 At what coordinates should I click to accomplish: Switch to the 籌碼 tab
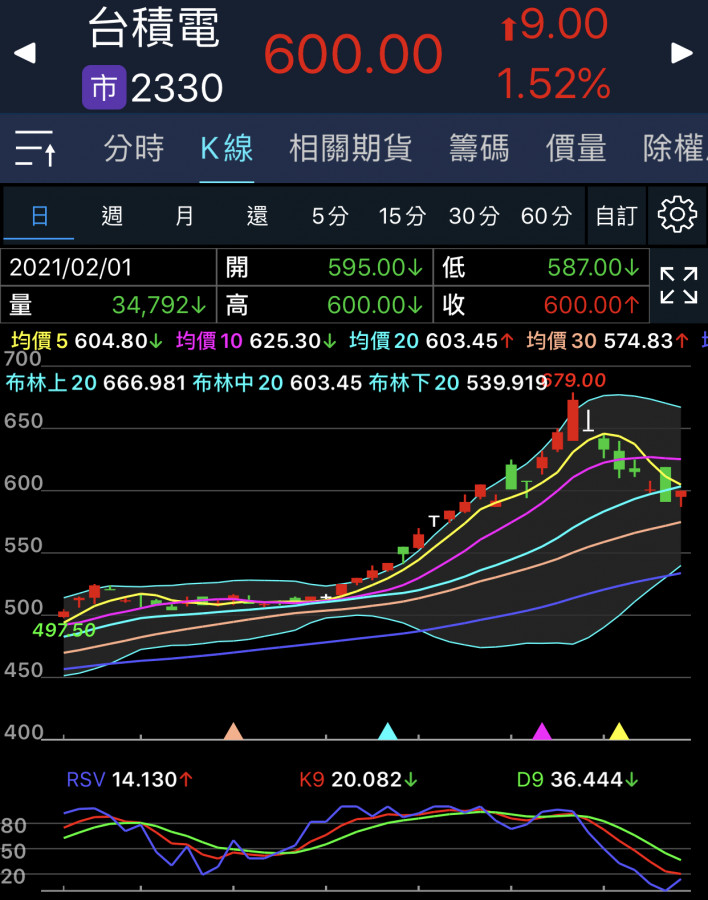[x=479, y=149]
